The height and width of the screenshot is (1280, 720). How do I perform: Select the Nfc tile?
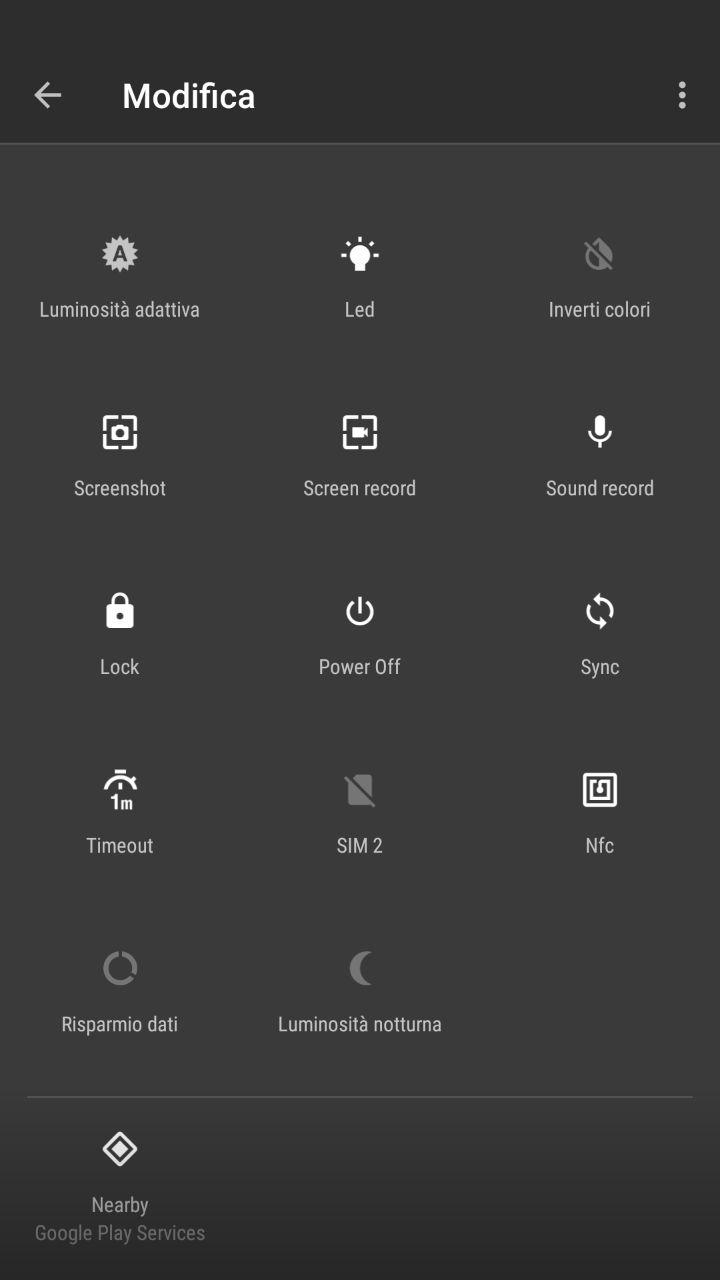point(600,814)
